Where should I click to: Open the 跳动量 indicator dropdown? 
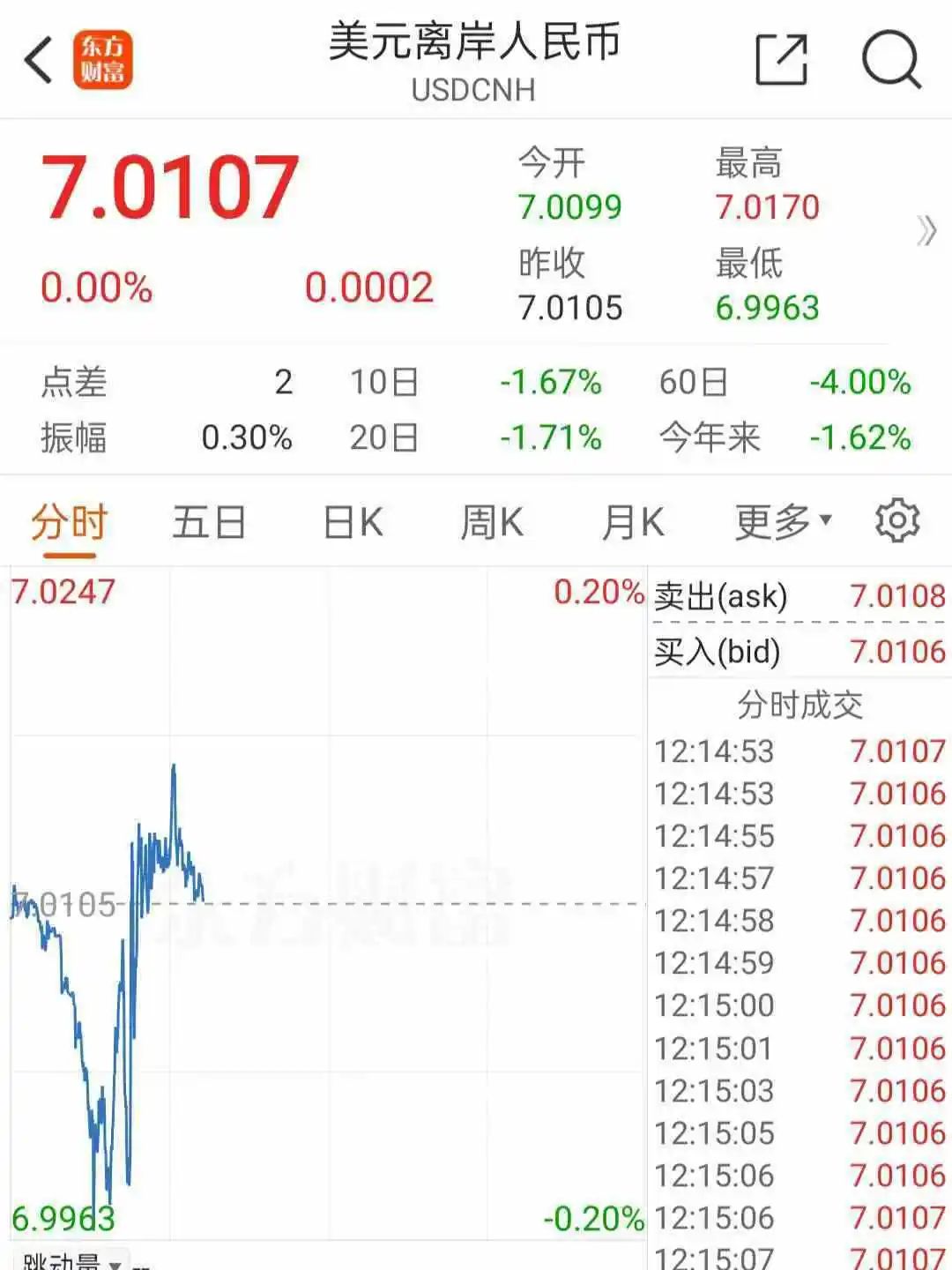[x=72, y=1261]
